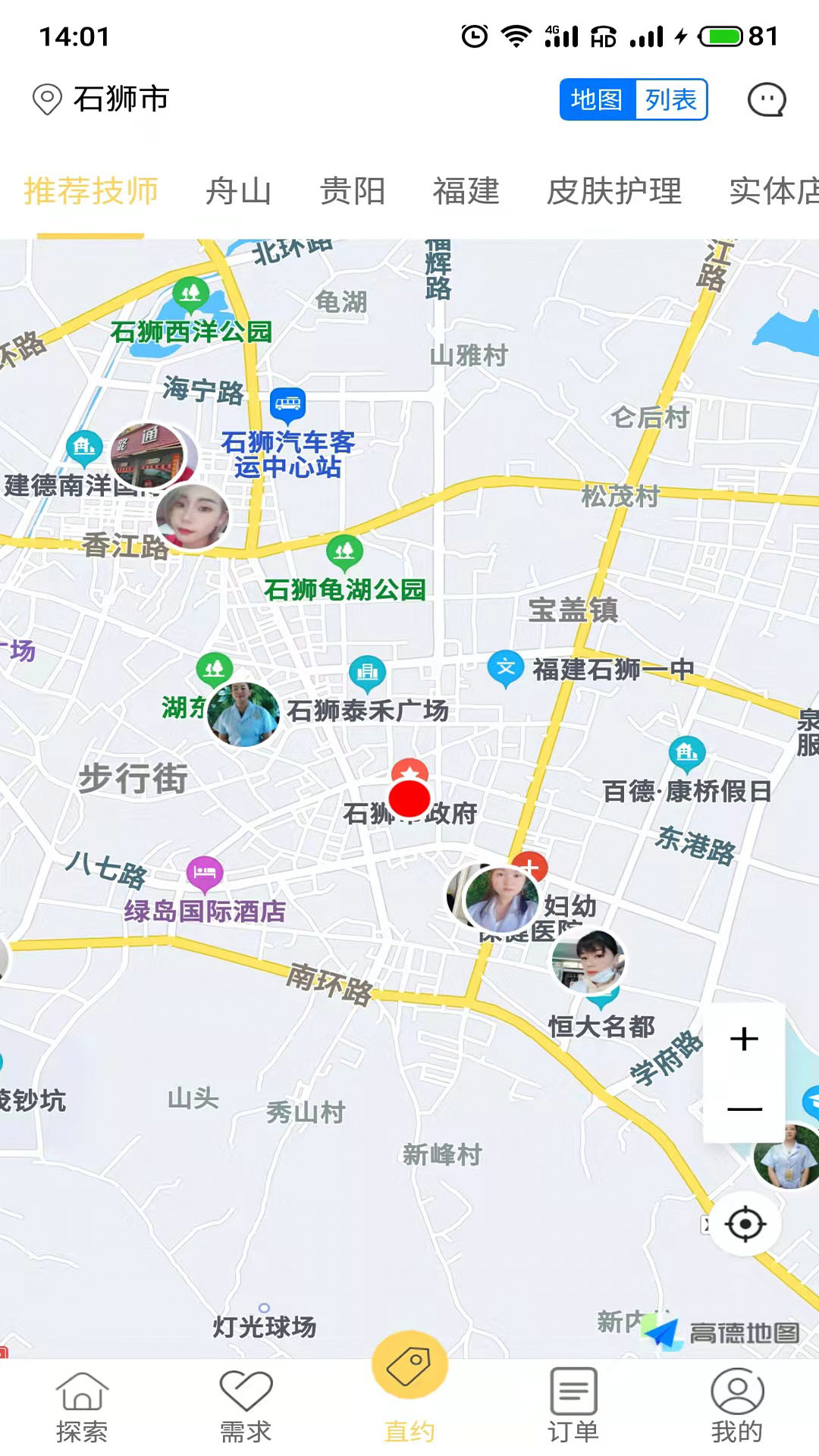Click the 福建石狮一中 school marker
The height and width of the screenshot is (1456, 819).
(507, 665)
